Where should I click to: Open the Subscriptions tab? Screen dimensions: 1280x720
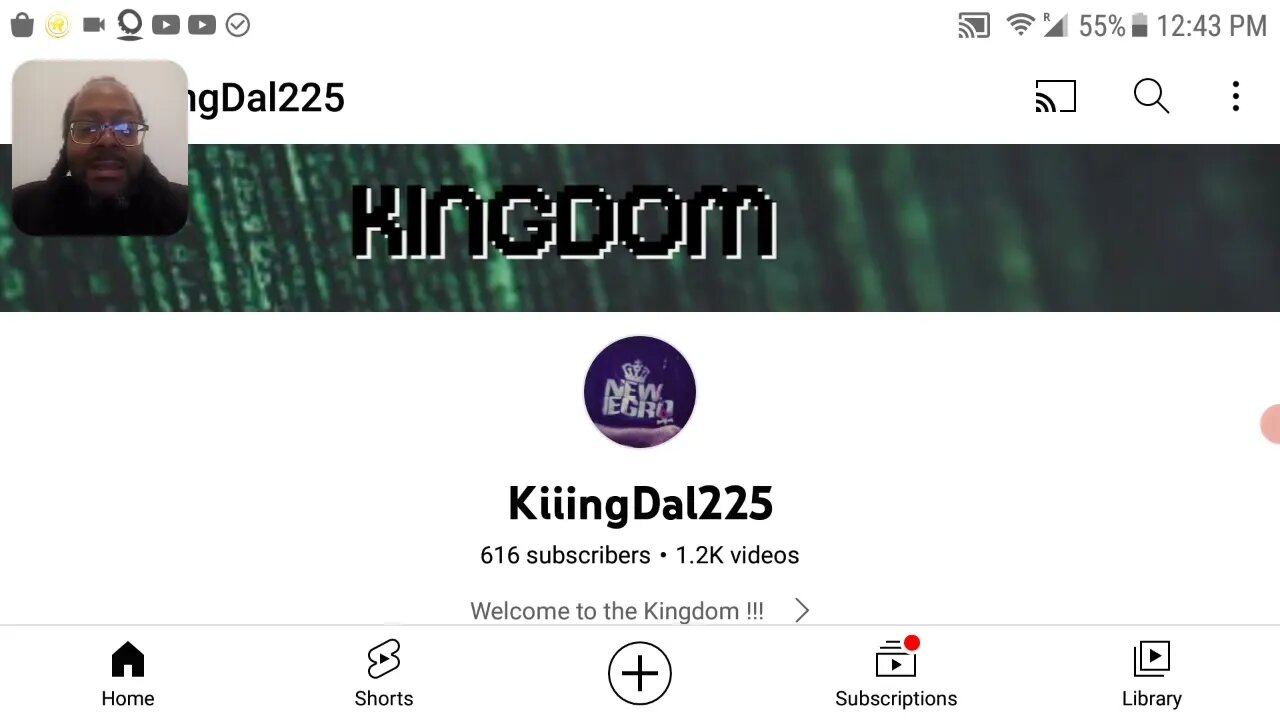pyautogui.click(x=896, y=674)
